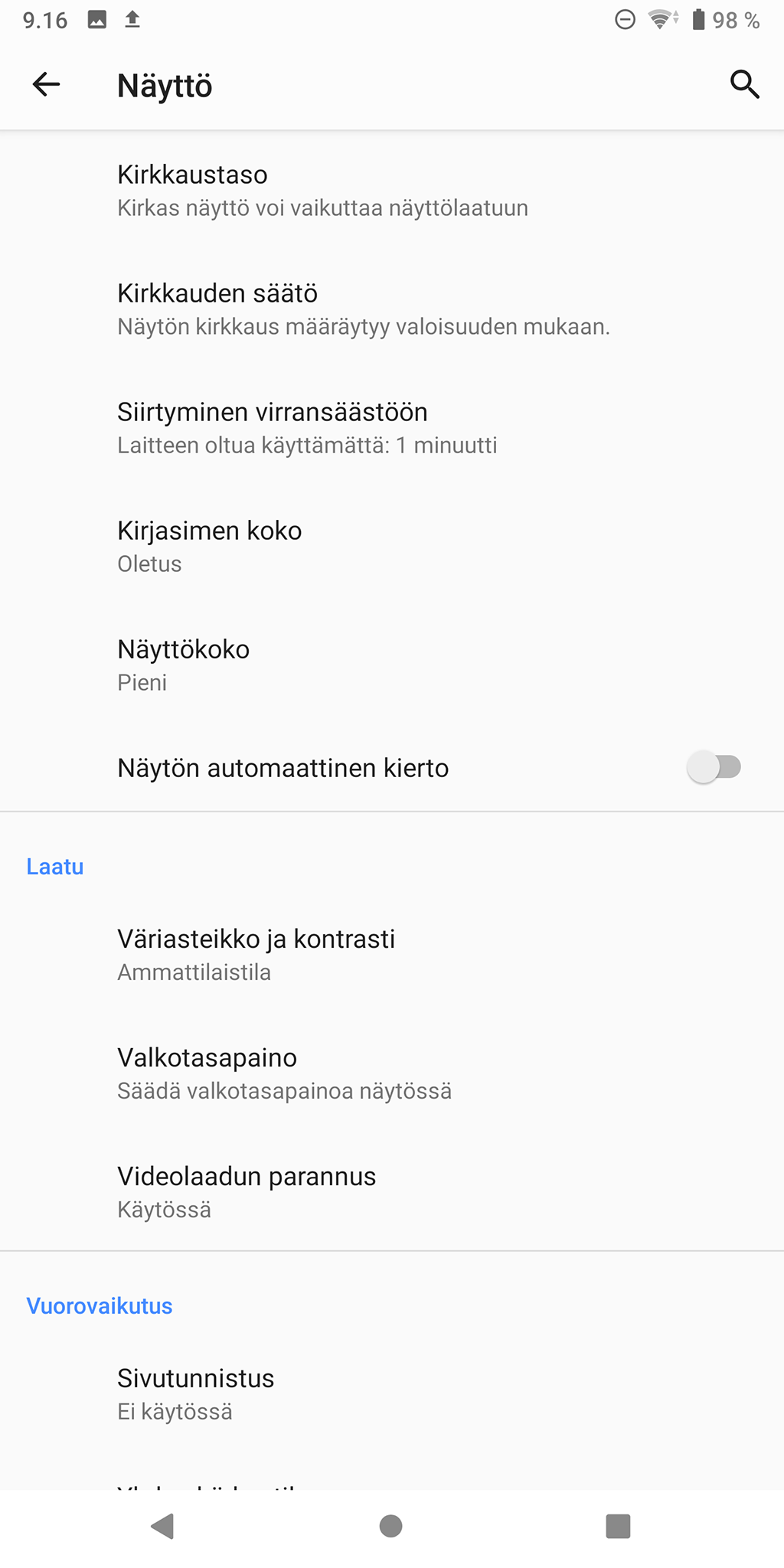Open the search icon in app bar
The height and width of the screenshot is (1568, 784).
744,84
